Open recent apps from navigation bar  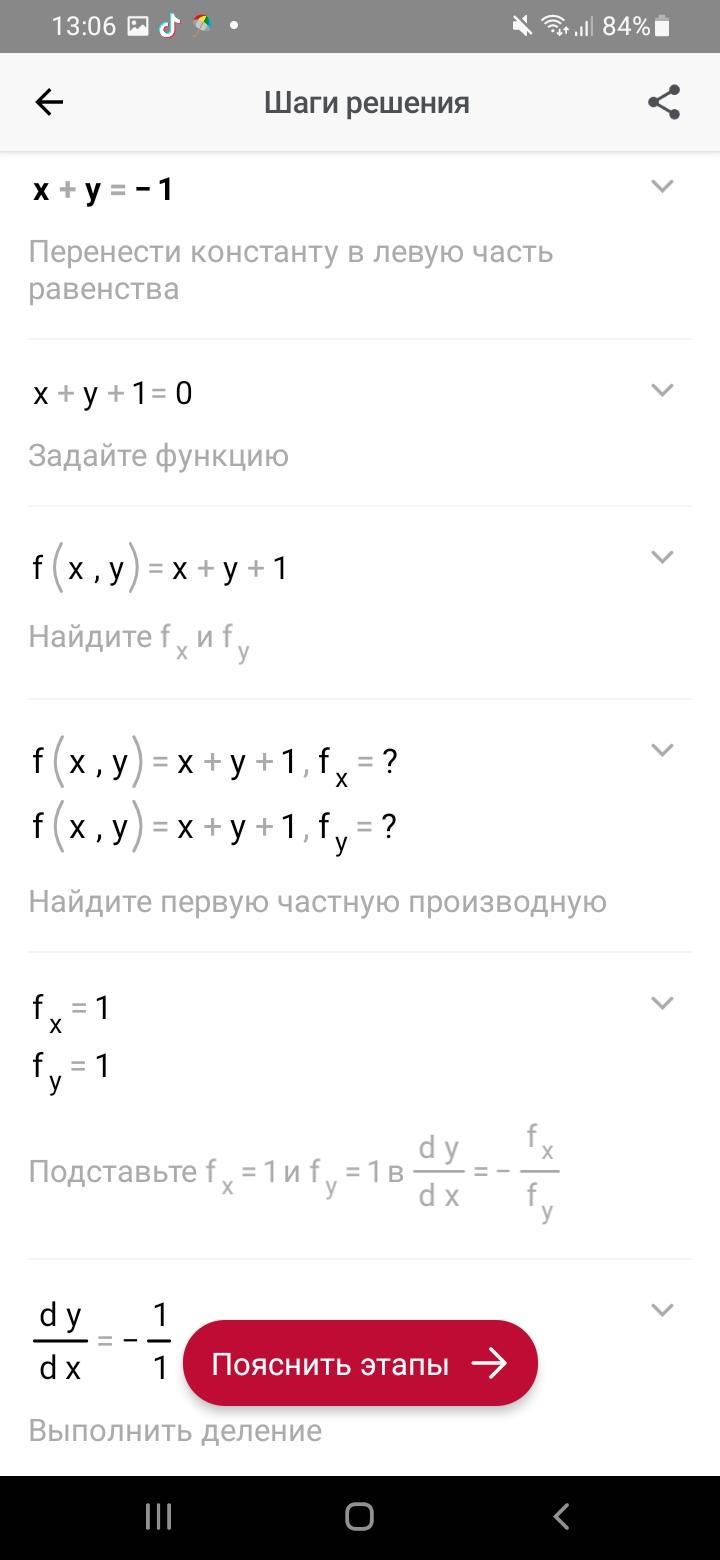pos(159,1517)
